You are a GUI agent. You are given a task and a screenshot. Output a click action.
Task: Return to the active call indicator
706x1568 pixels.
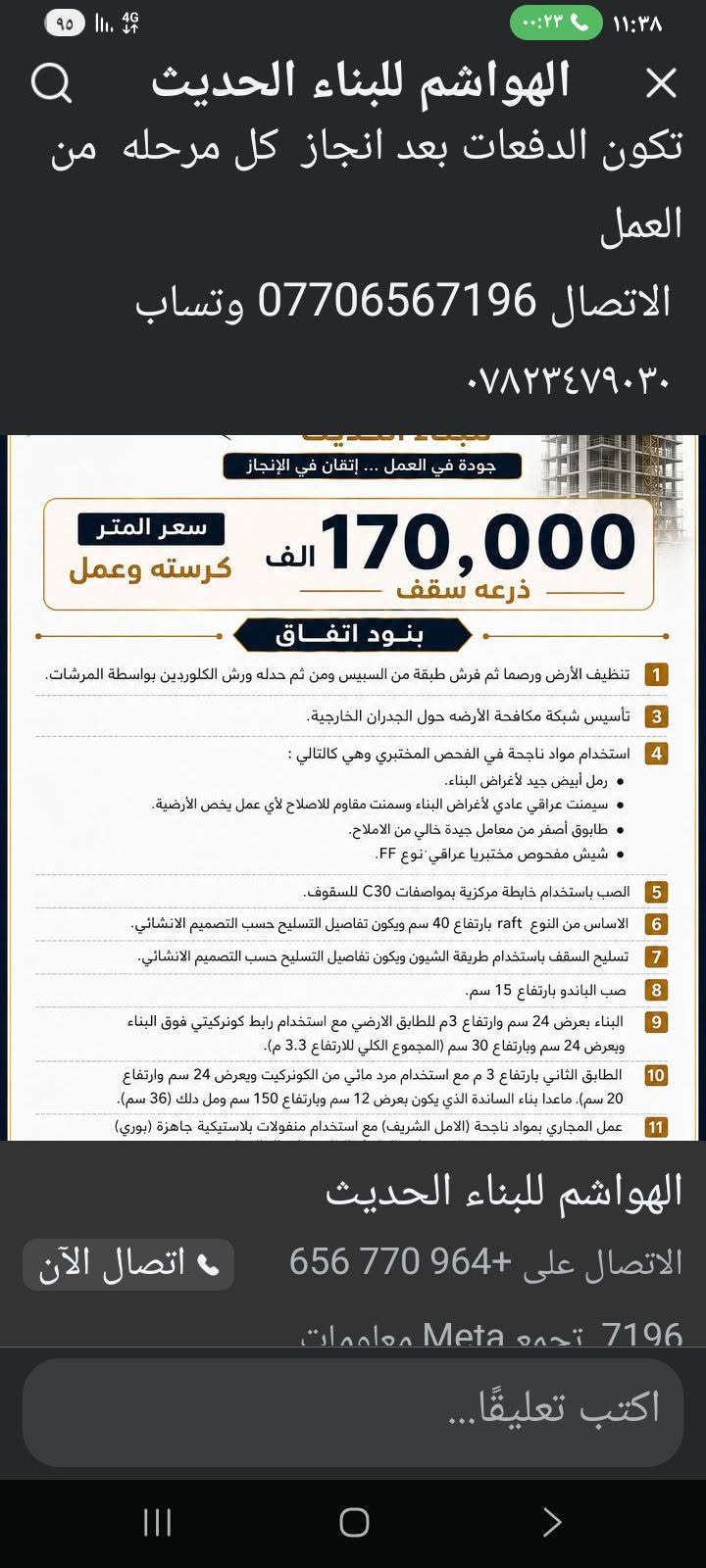[555, 23]
